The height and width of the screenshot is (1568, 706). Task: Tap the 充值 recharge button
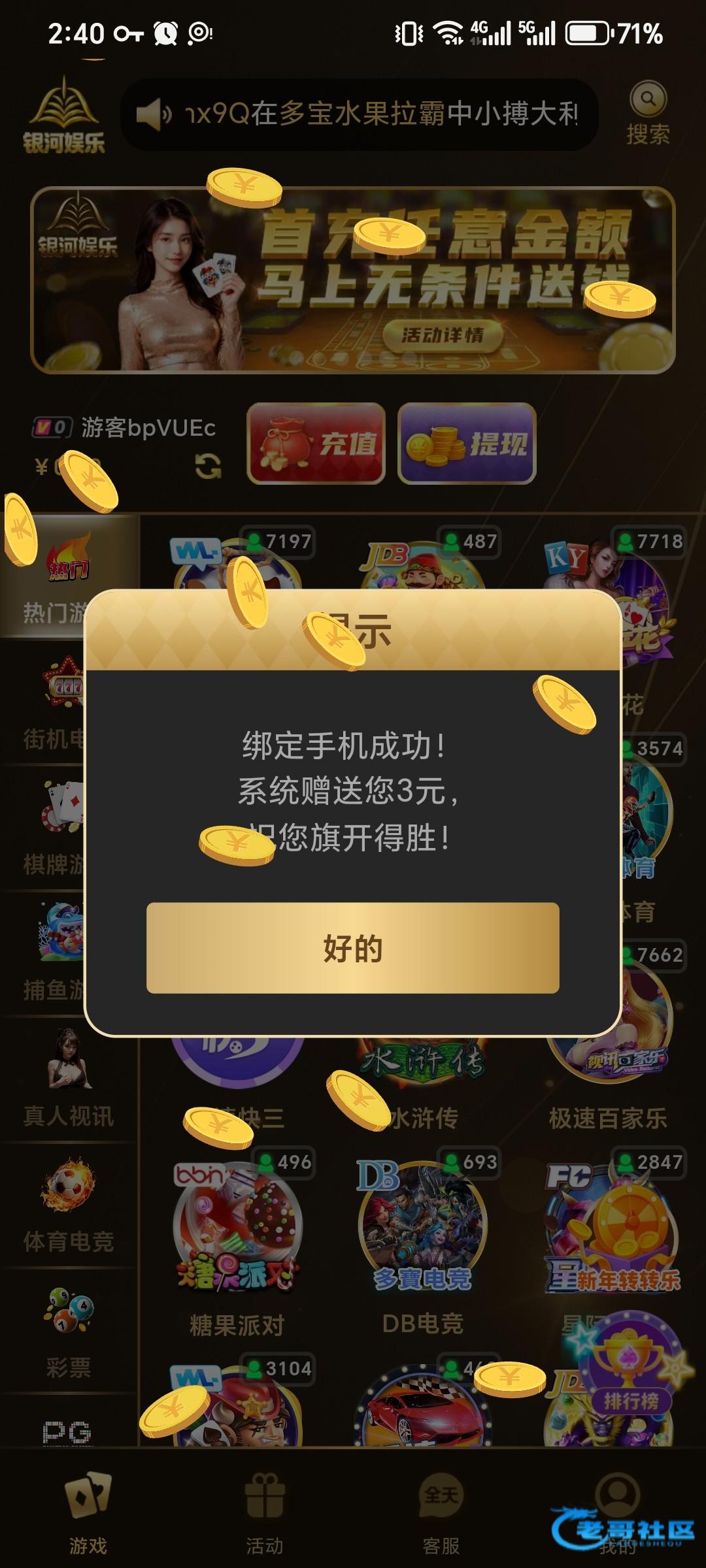[x=316, y=444]
